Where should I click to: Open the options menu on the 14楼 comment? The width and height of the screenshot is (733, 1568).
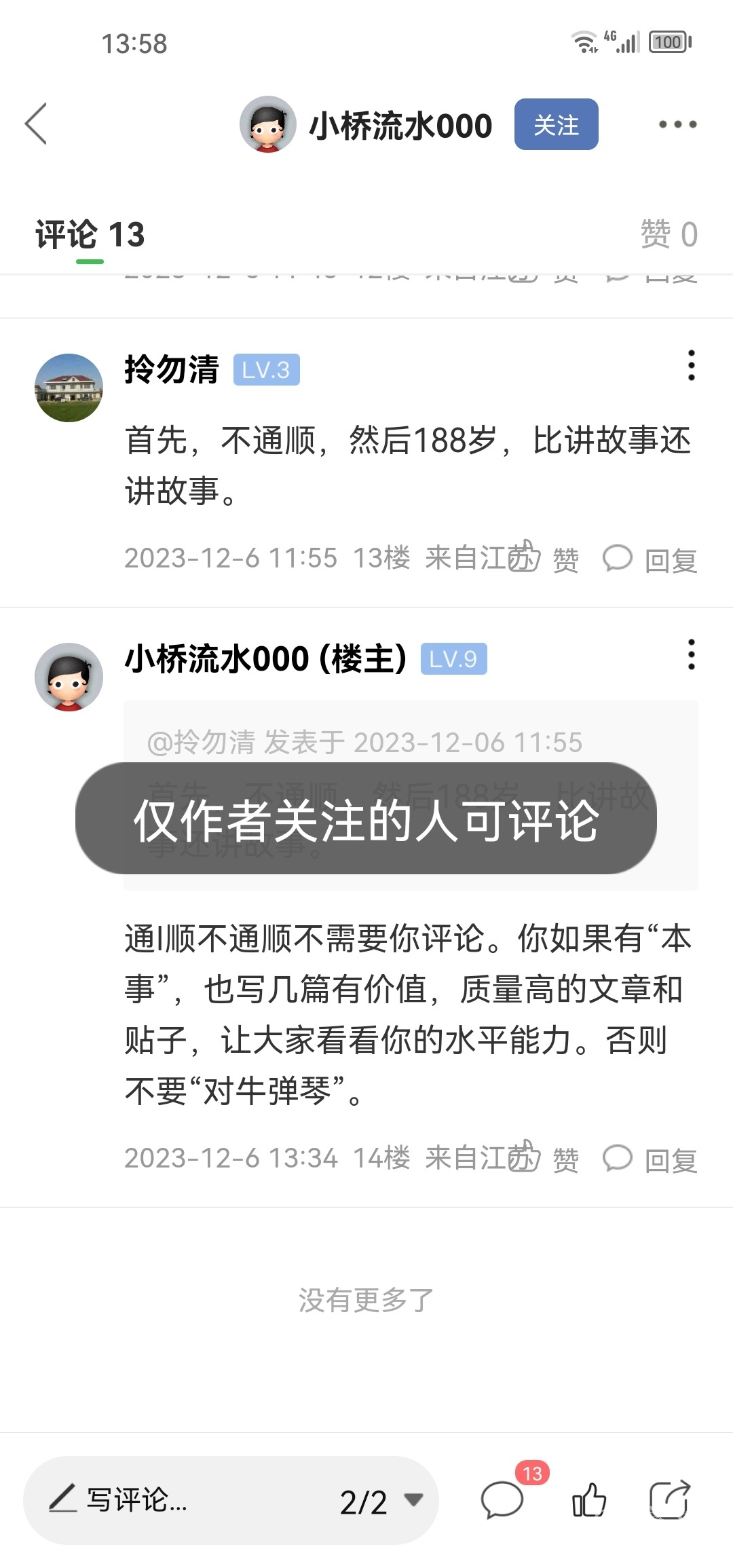(691, 655)
